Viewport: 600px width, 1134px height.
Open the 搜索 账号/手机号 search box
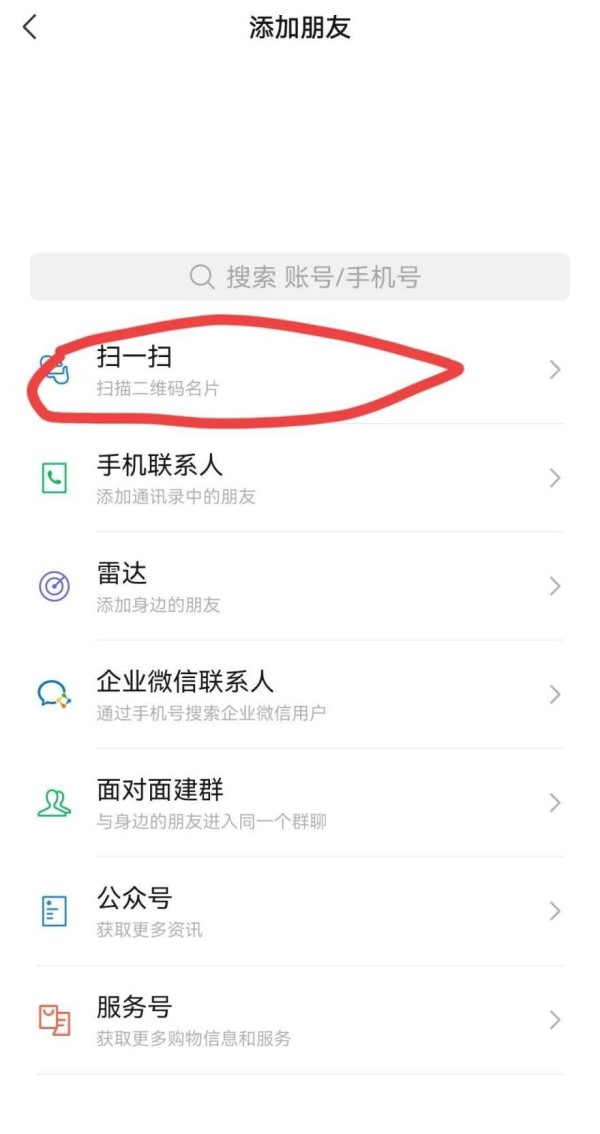pyautogui.click(x=300, y=277)
